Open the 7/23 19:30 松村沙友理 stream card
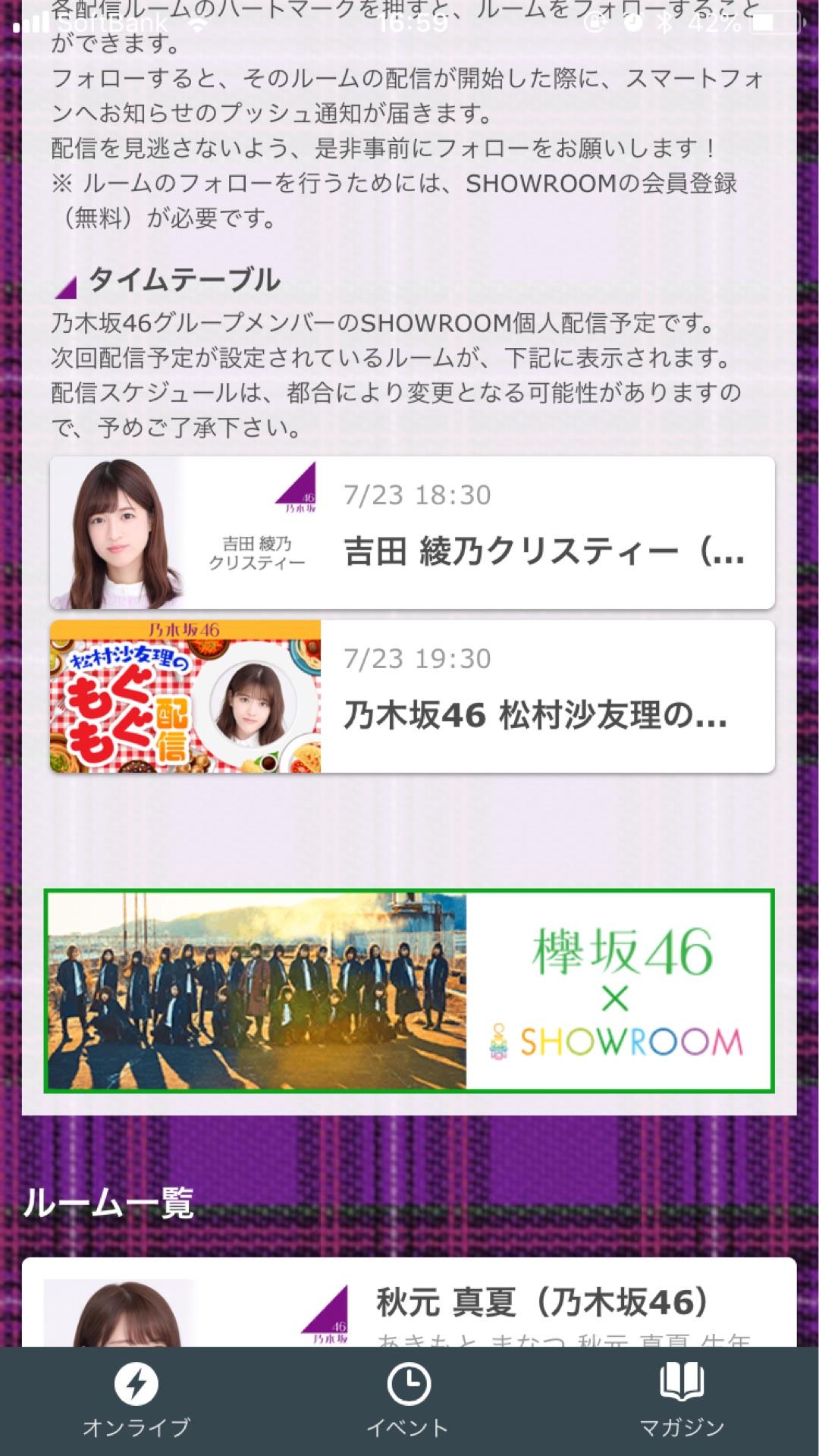The image size is (819, 1456). [x=413, y=696]
